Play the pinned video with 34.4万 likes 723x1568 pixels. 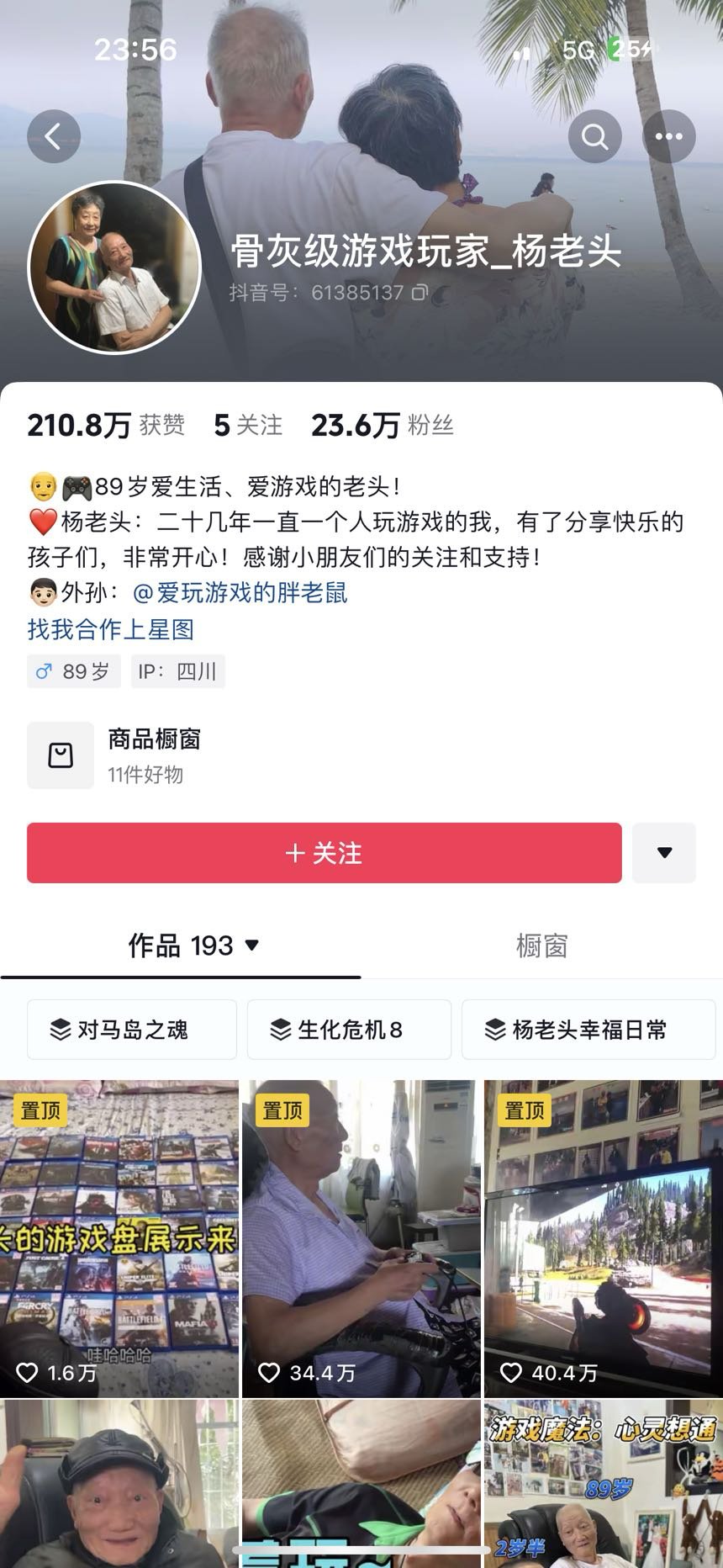361,1239
